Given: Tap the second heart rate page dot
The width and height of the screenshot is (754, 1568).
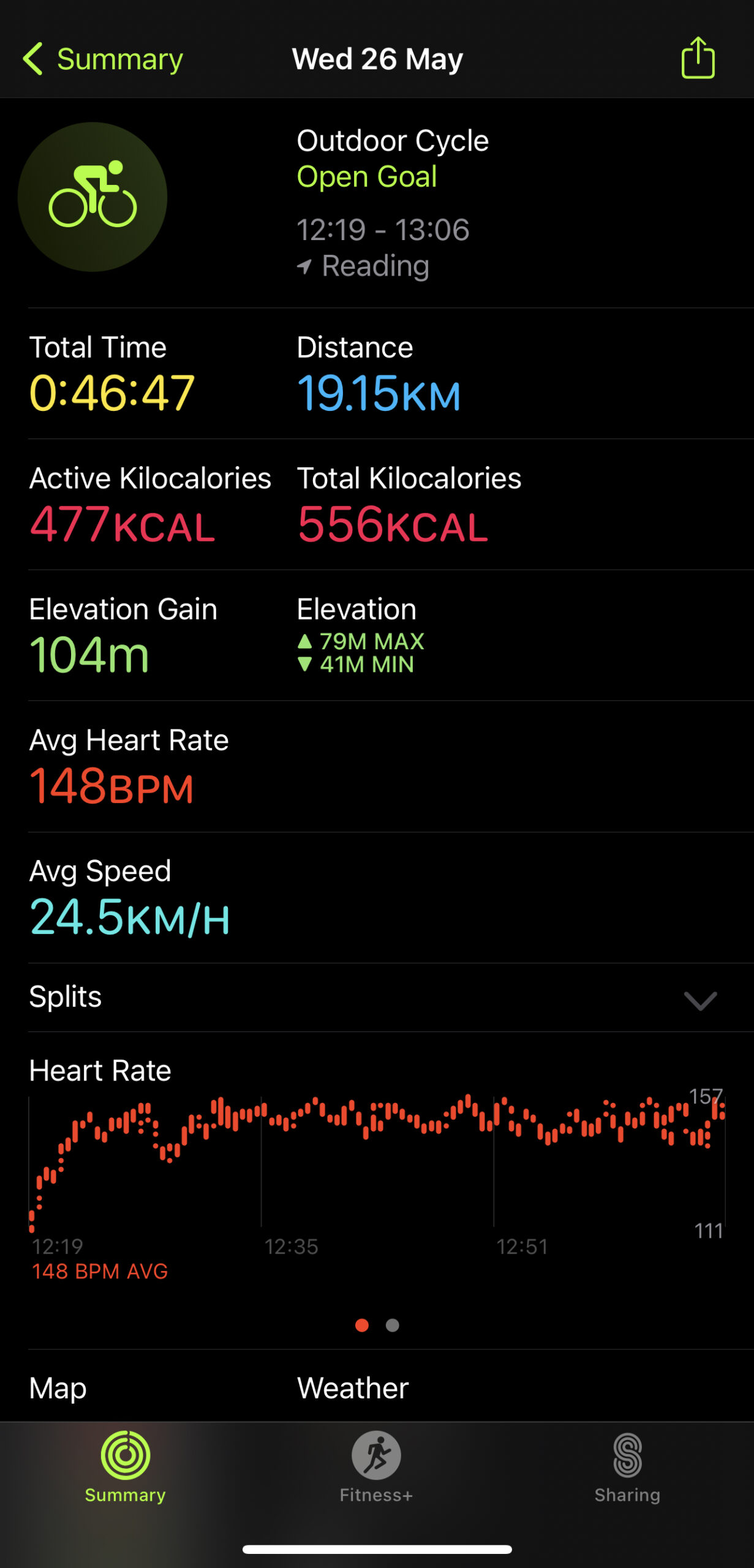Looking at the screenshot, I should click(x=393, y=1325).
